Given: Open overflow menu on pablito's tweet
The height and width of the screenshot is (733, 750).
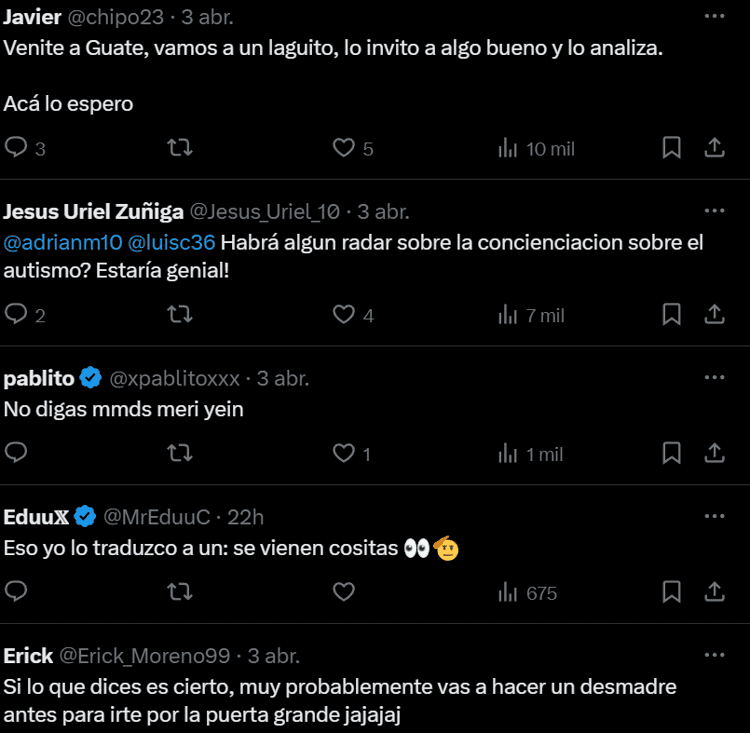Looking at the screenshot, I should [x=714, y=378].
